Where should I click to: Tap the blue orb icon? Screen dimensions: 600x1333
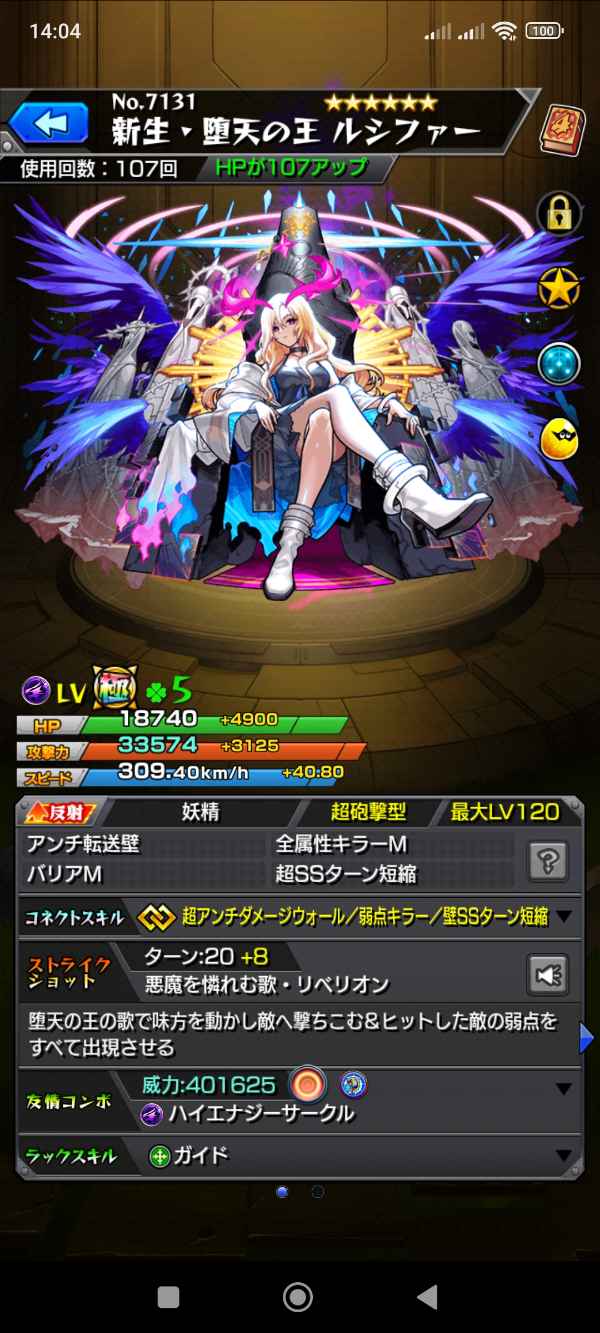559,365
